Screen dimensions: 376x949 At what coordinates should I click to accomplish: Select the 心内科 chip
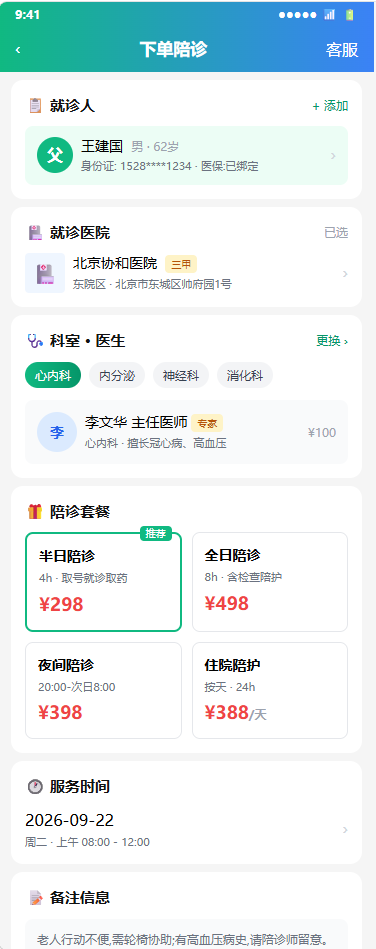tap(53, 375)
